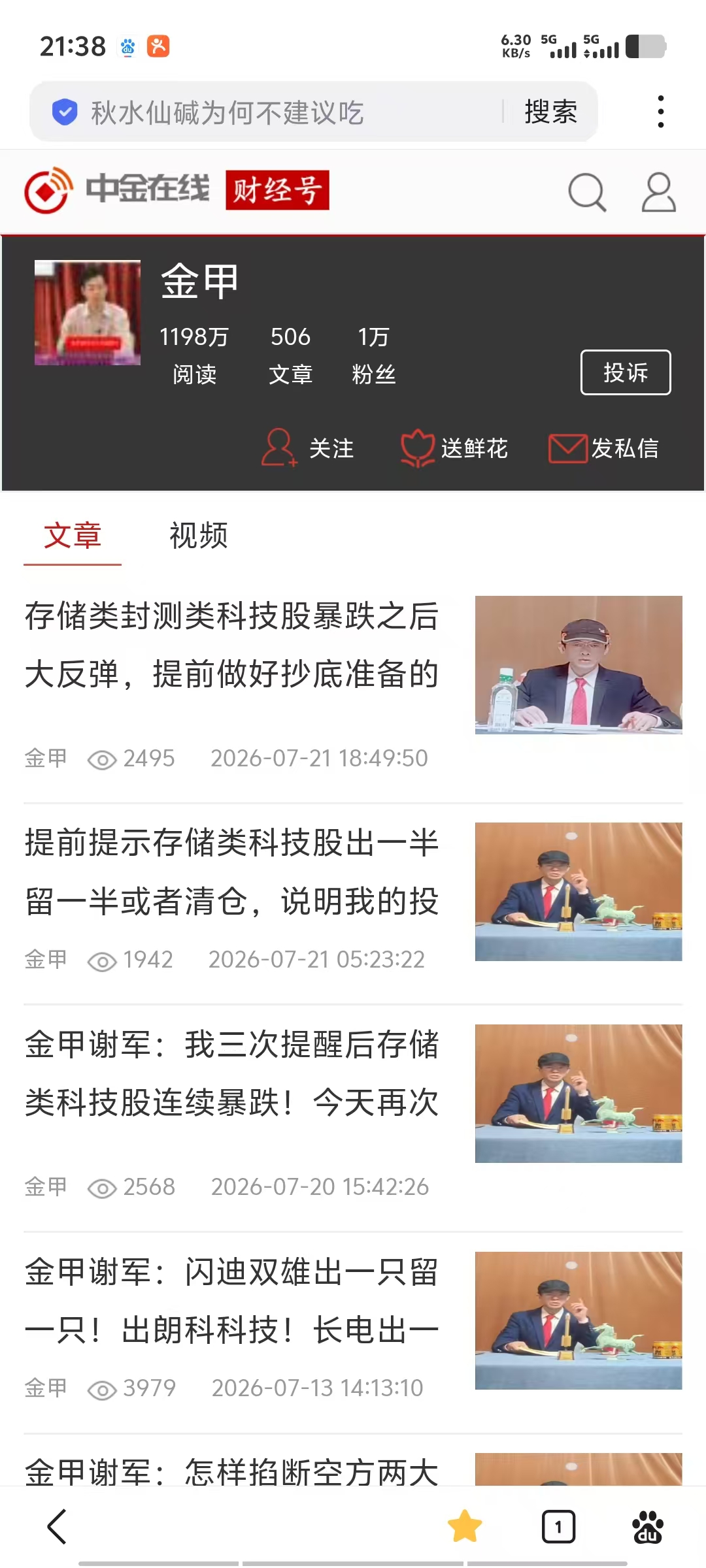Open the user account icon
Viewport: 706px width, 1568px height.
click(x=658, y=192)
